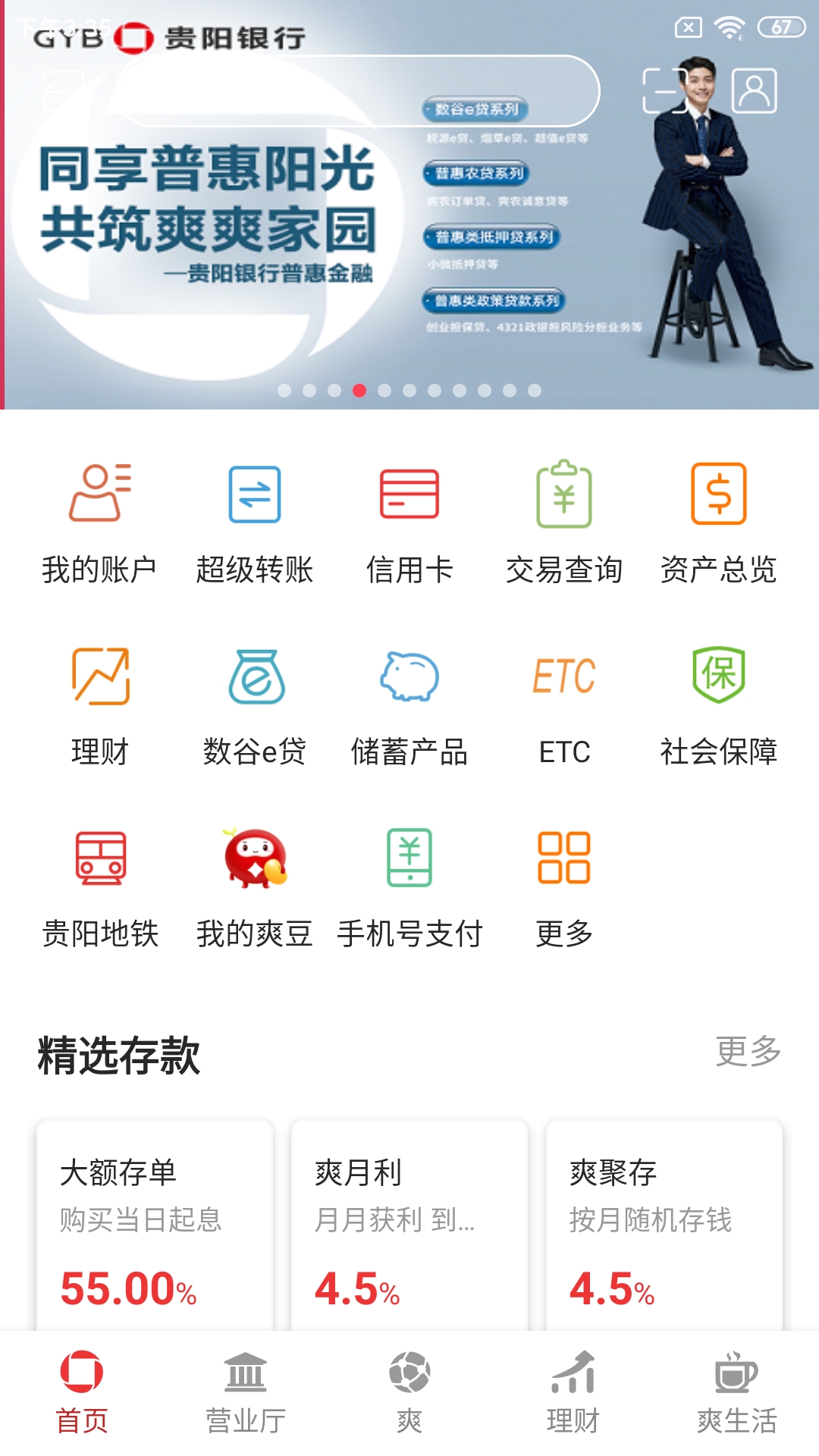Viewport: 819px width, 1456px height.
Task: Open 手机号支付 phone number payment
Action: tap(409, 887)
